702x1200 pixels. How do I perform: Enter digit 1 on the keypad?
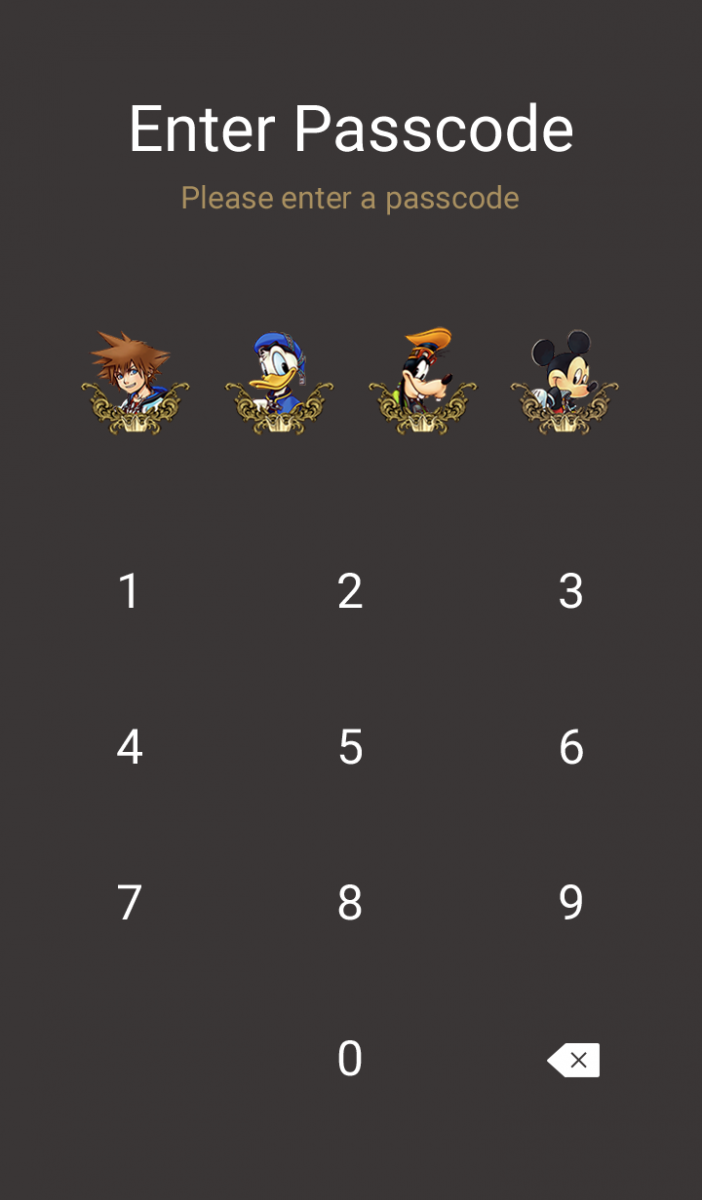coord(129,591)
